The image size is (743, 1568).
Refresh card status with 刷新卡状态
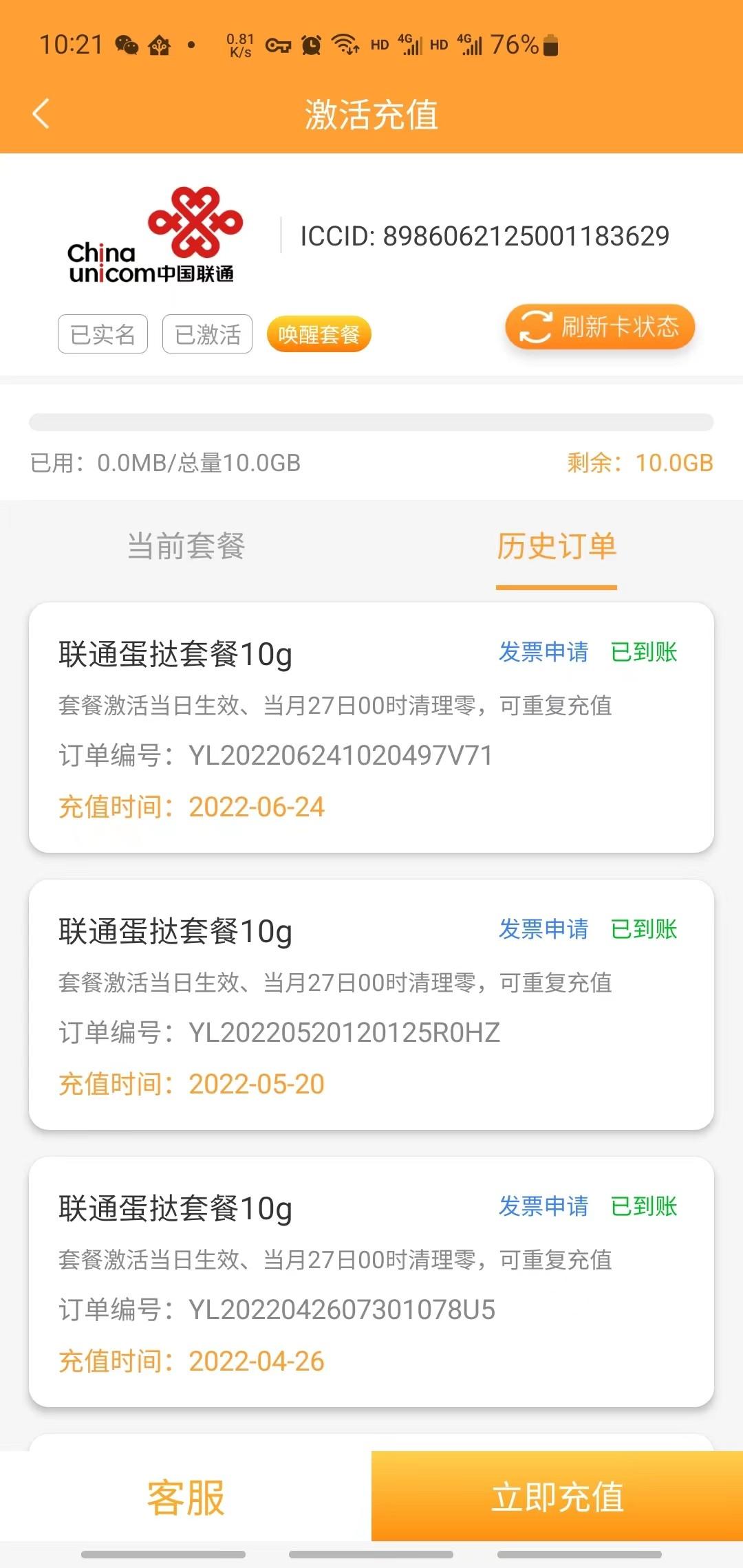tap(600, 327)
